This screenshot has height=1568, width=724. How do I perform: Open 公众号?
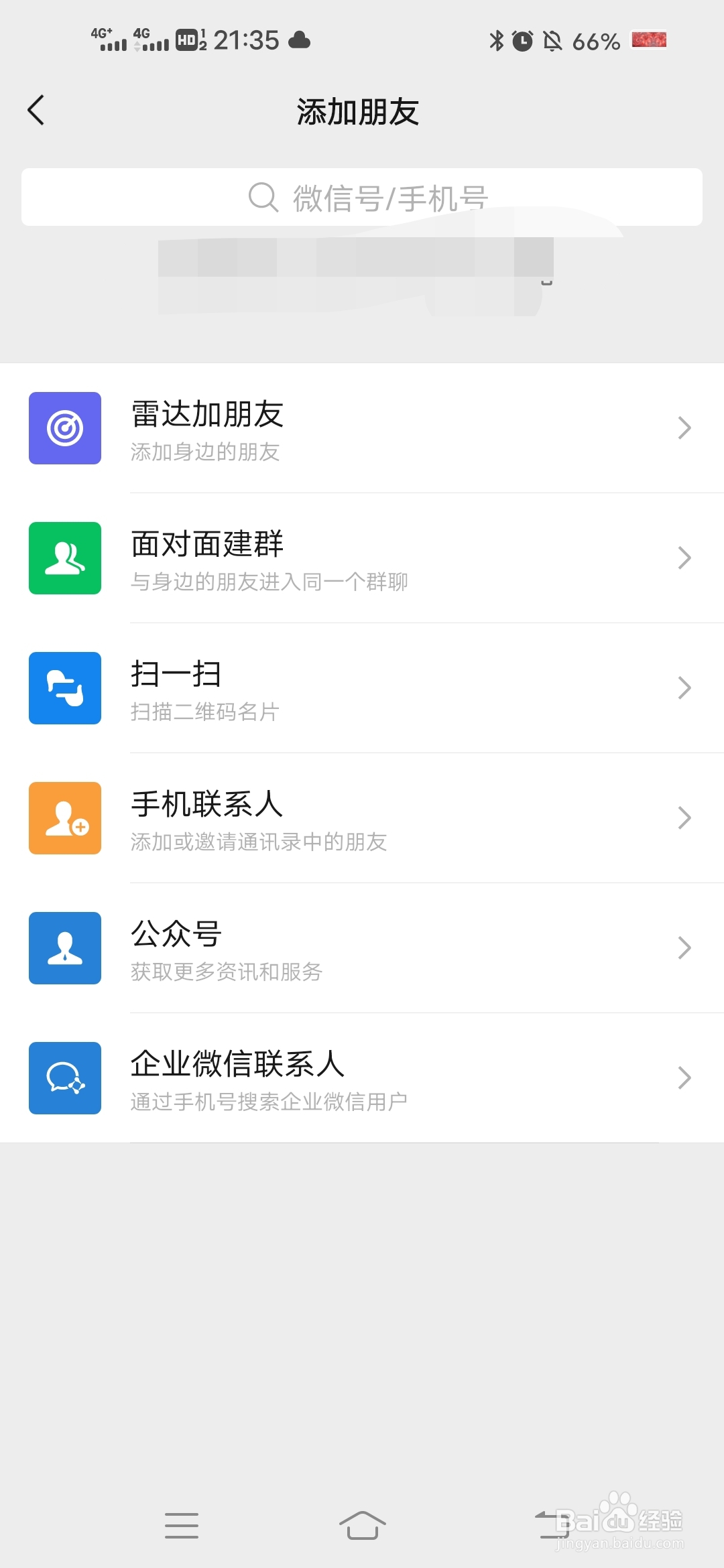362,948
